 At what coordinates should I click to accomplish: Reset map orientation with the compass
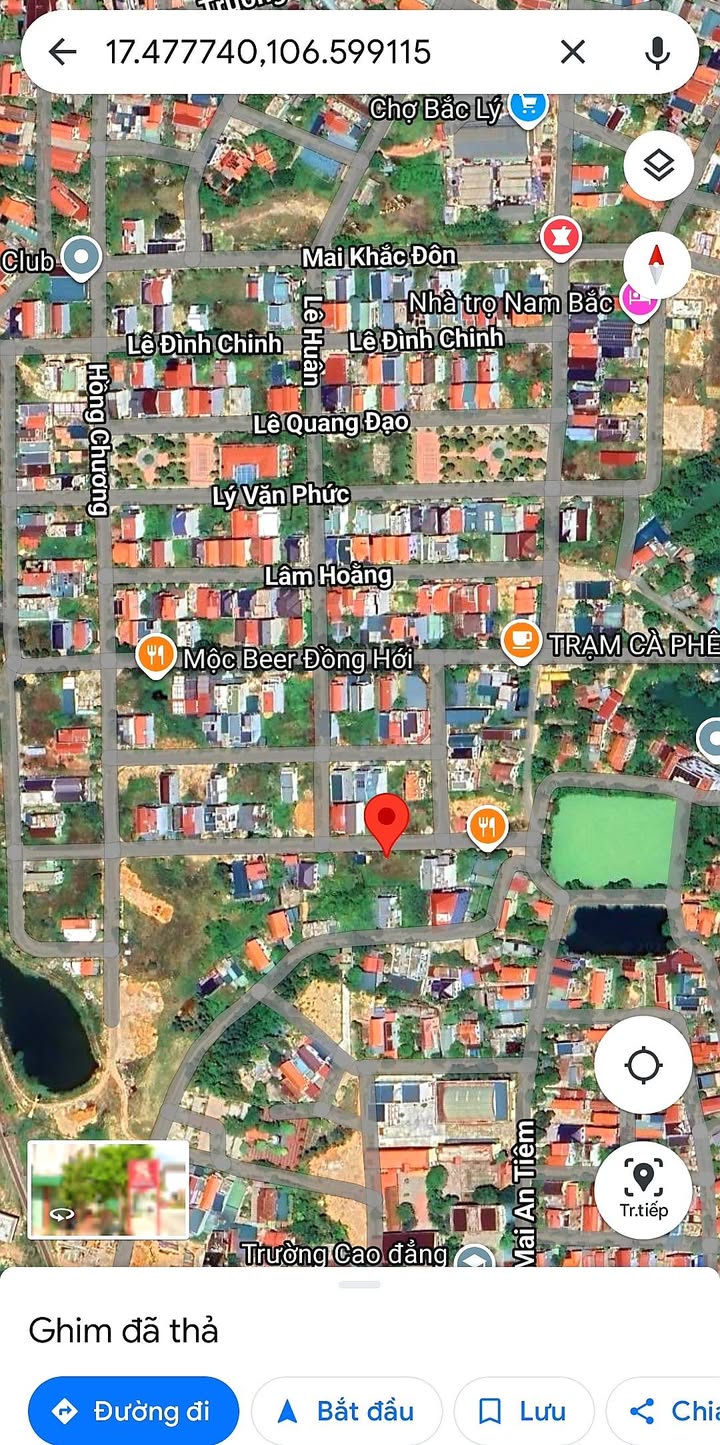tap(656, 265)
